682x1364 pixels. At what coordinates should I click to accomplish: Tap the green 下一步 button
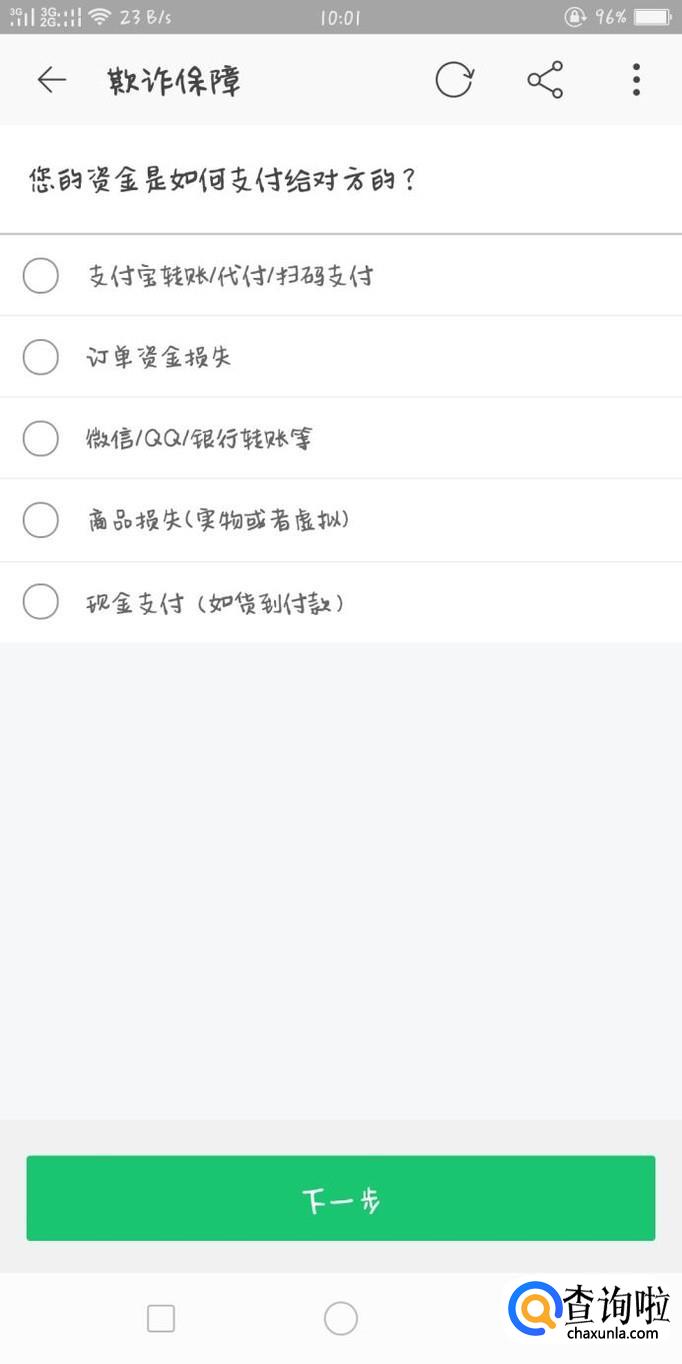(x=340, y=1198)
